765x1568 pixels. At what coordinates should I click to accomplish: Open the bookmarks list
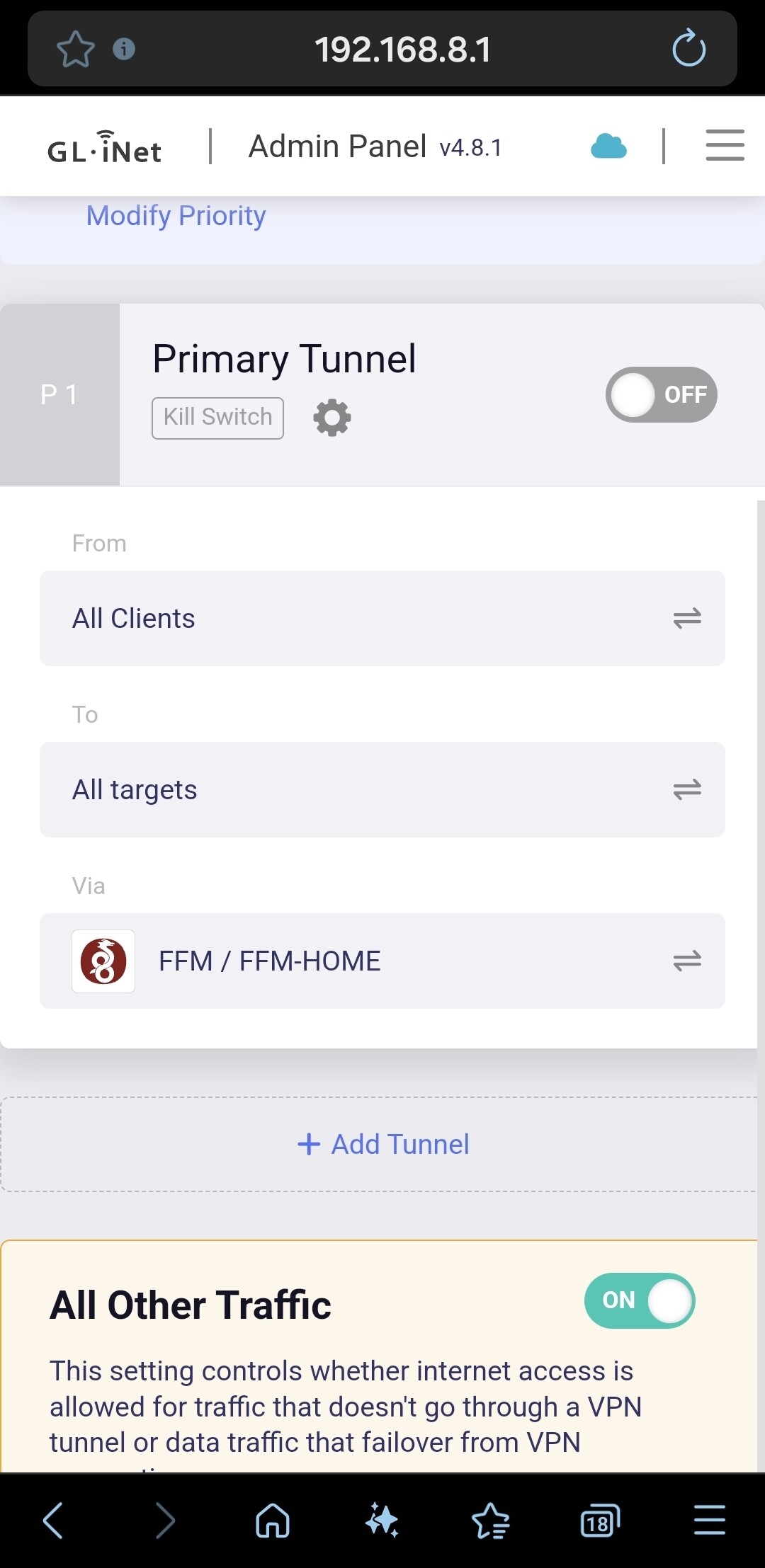(490, 1520)
